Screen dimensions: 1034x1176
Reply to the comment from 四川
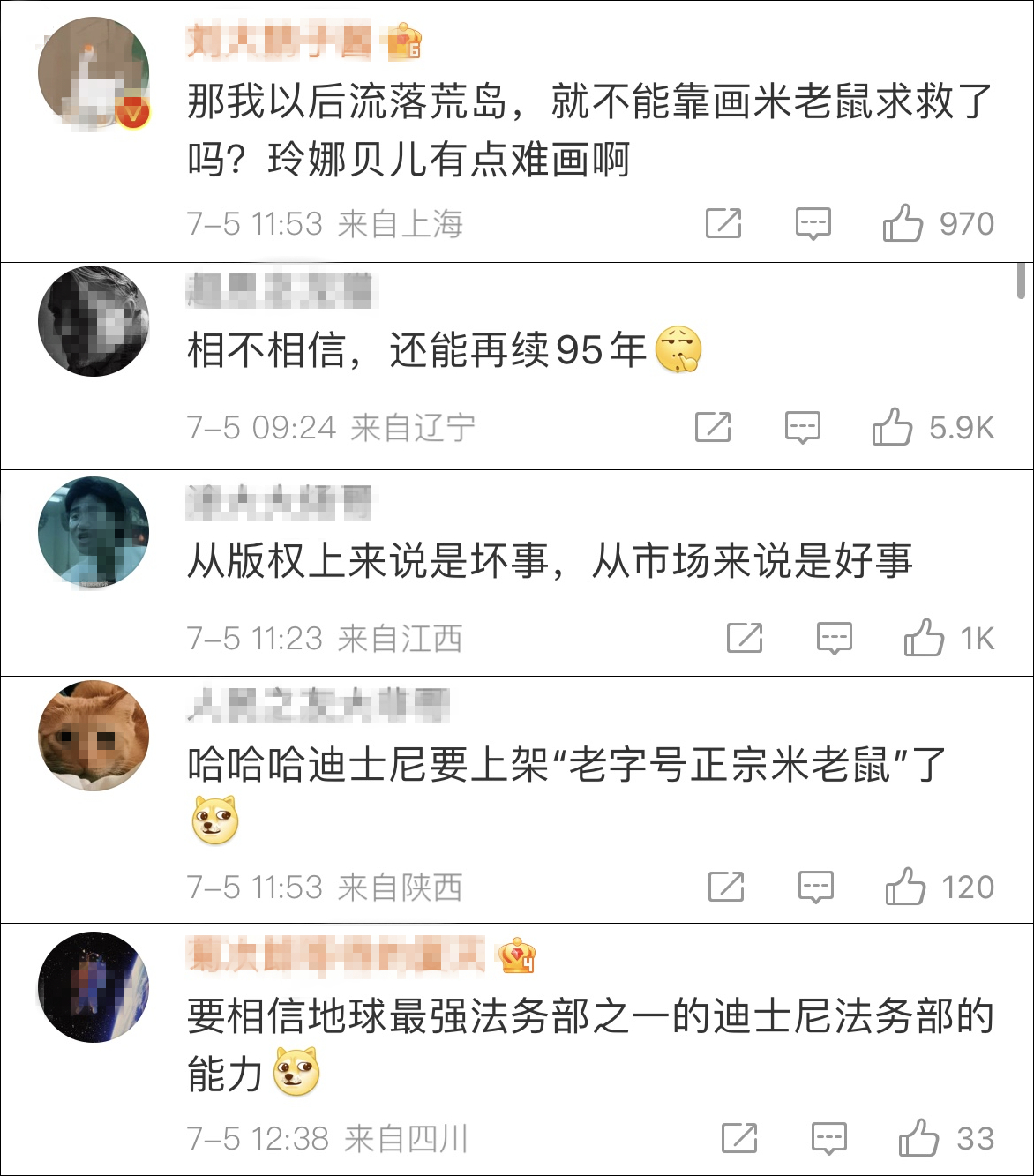click(x=828, y=1139)
